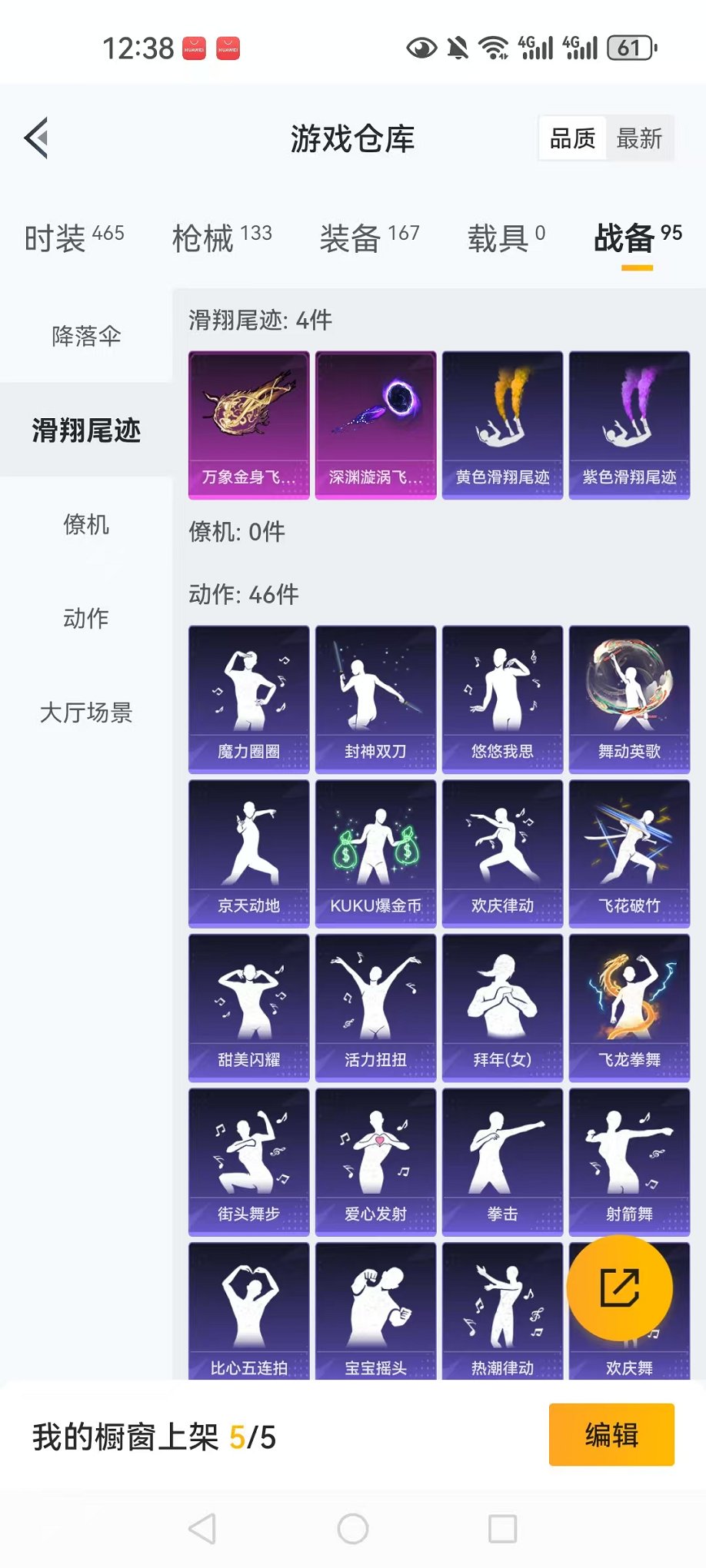Image resolution: width=706 pixels, height=1568 pixels.
Task: Open the KUKU爆金币 emote
Action: point(375,853)
